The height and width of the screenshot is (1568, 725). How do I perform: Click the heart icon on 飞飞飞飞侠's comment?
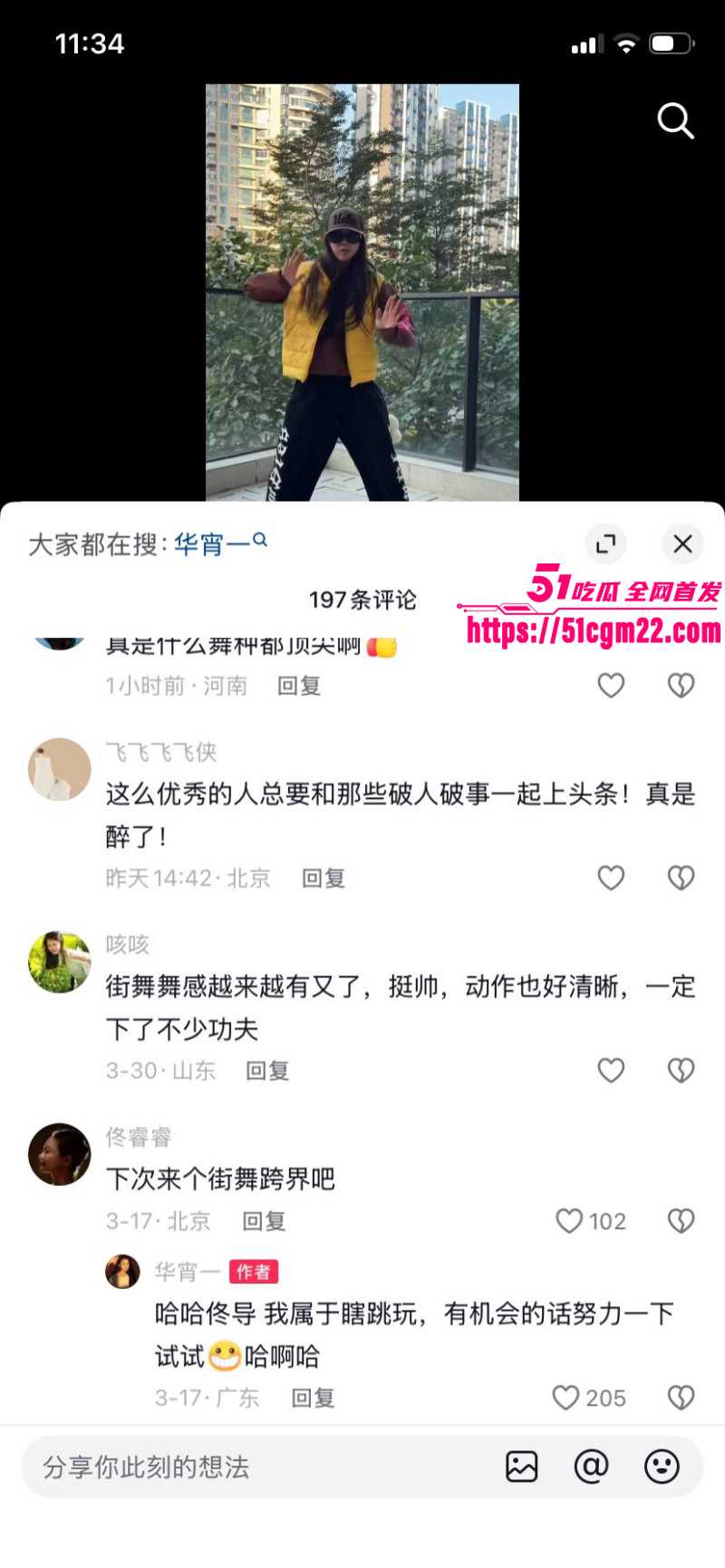tap(610, 877)
